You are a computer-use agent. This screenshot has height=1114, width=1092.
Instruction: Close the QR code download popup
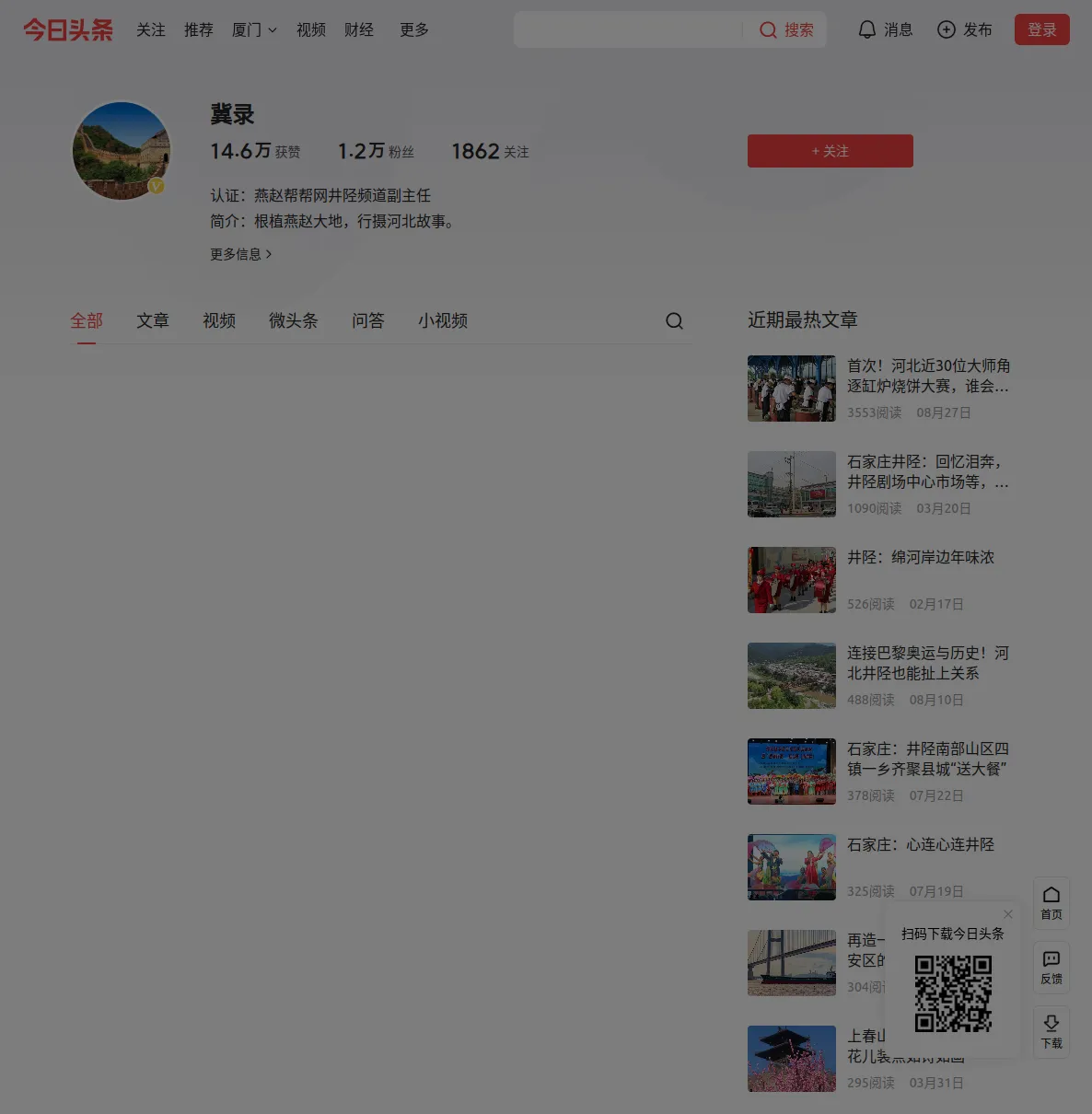pyautogui.click(x=1008, y=914)
